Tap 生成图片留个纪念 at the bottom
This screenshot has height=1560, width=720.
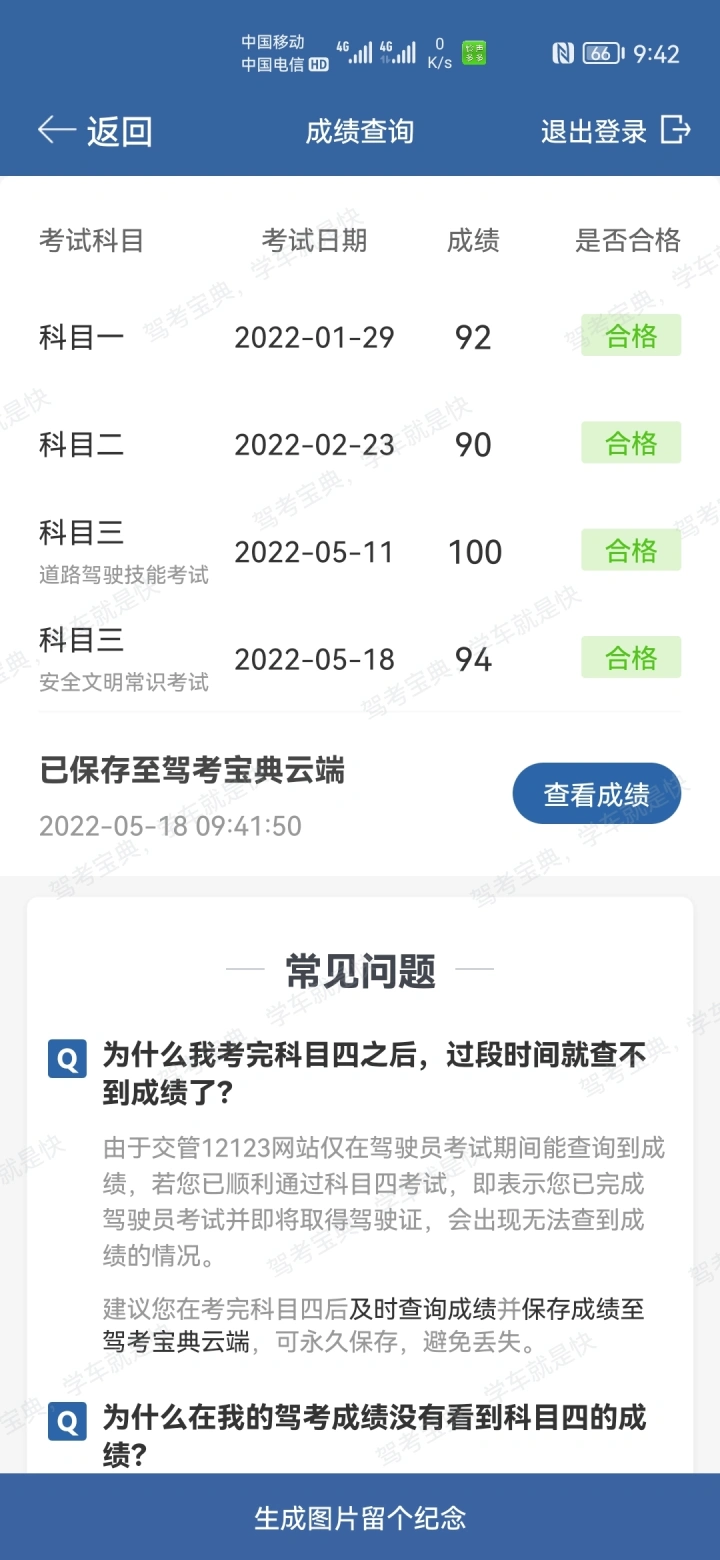pyautogui.click(x=360, y=1517)
